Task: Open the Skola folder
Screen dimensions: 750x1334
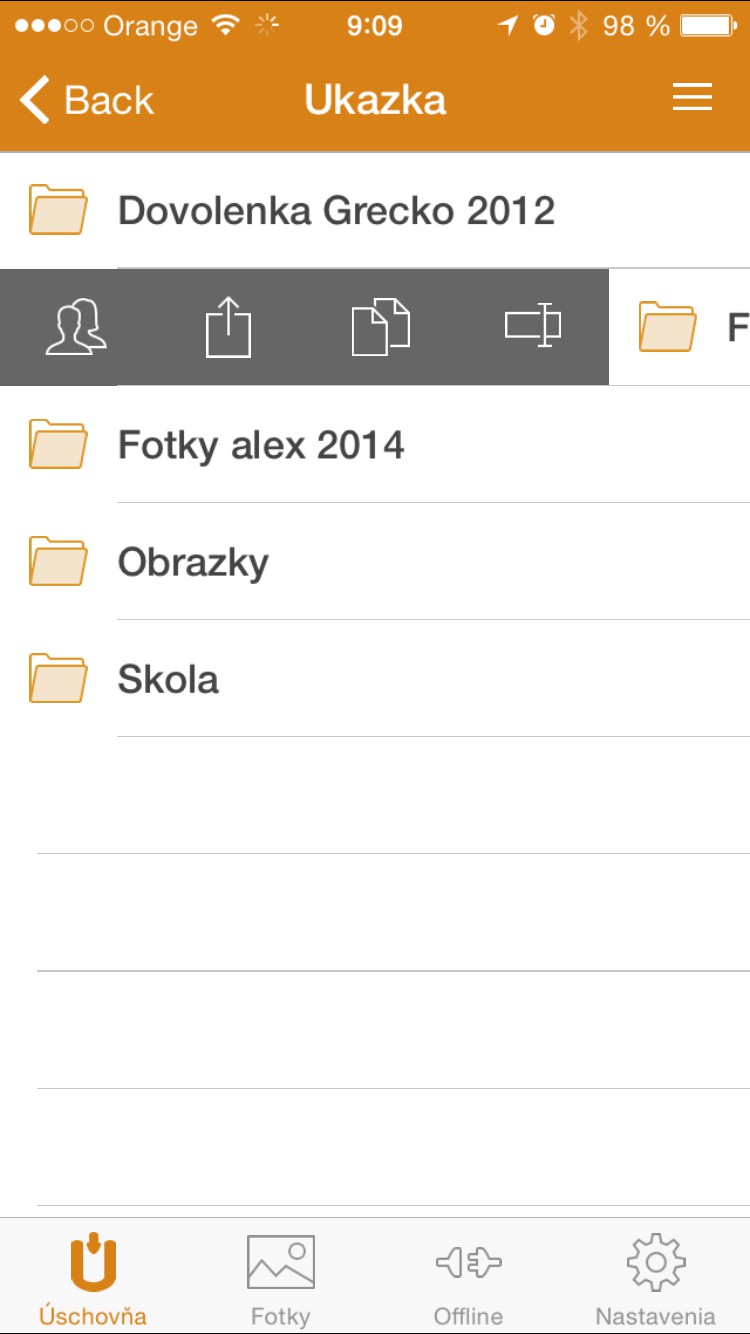Action: coord(168,679)
